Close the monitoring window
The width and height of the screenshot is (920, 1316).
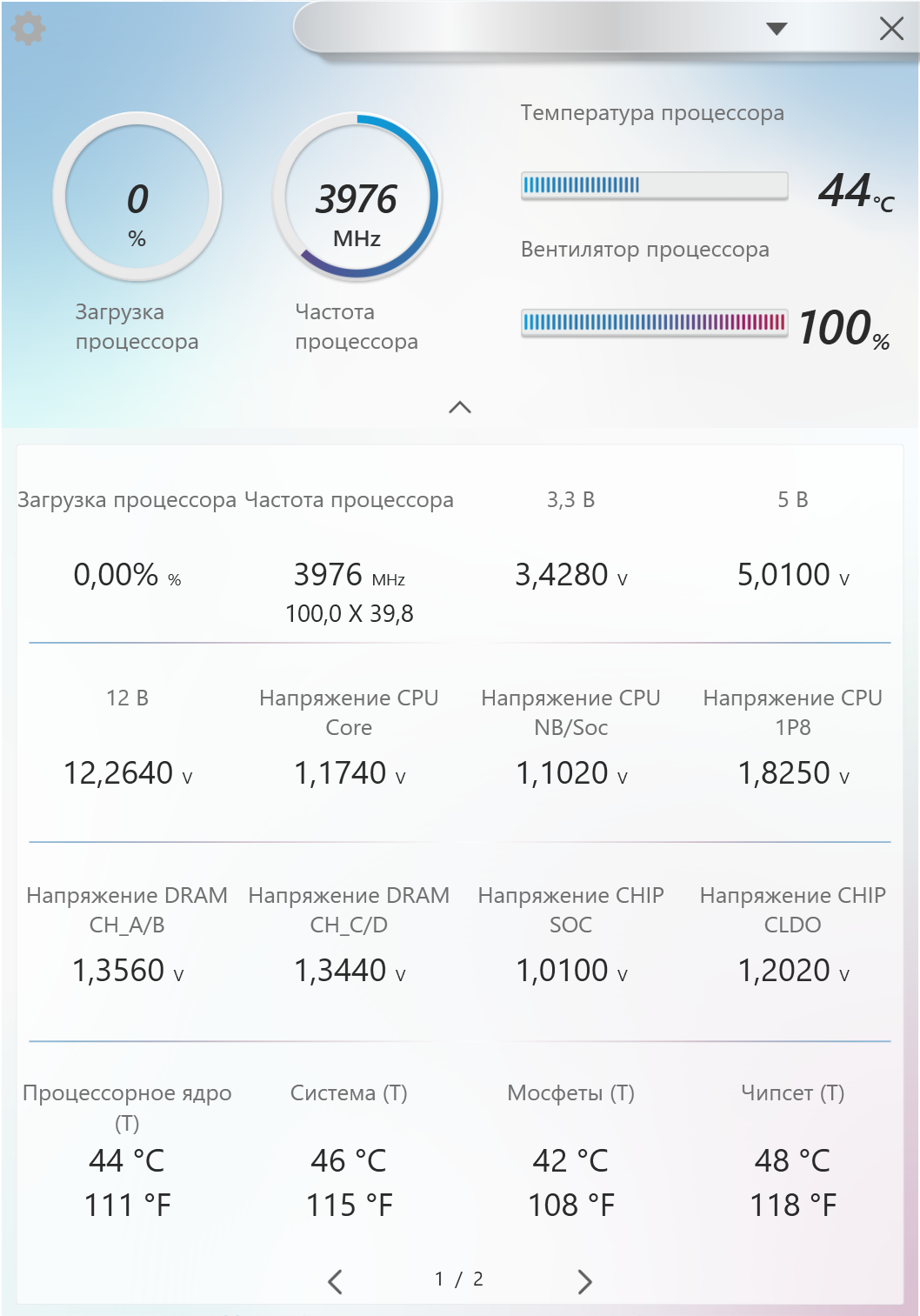(x=891, y=29)
